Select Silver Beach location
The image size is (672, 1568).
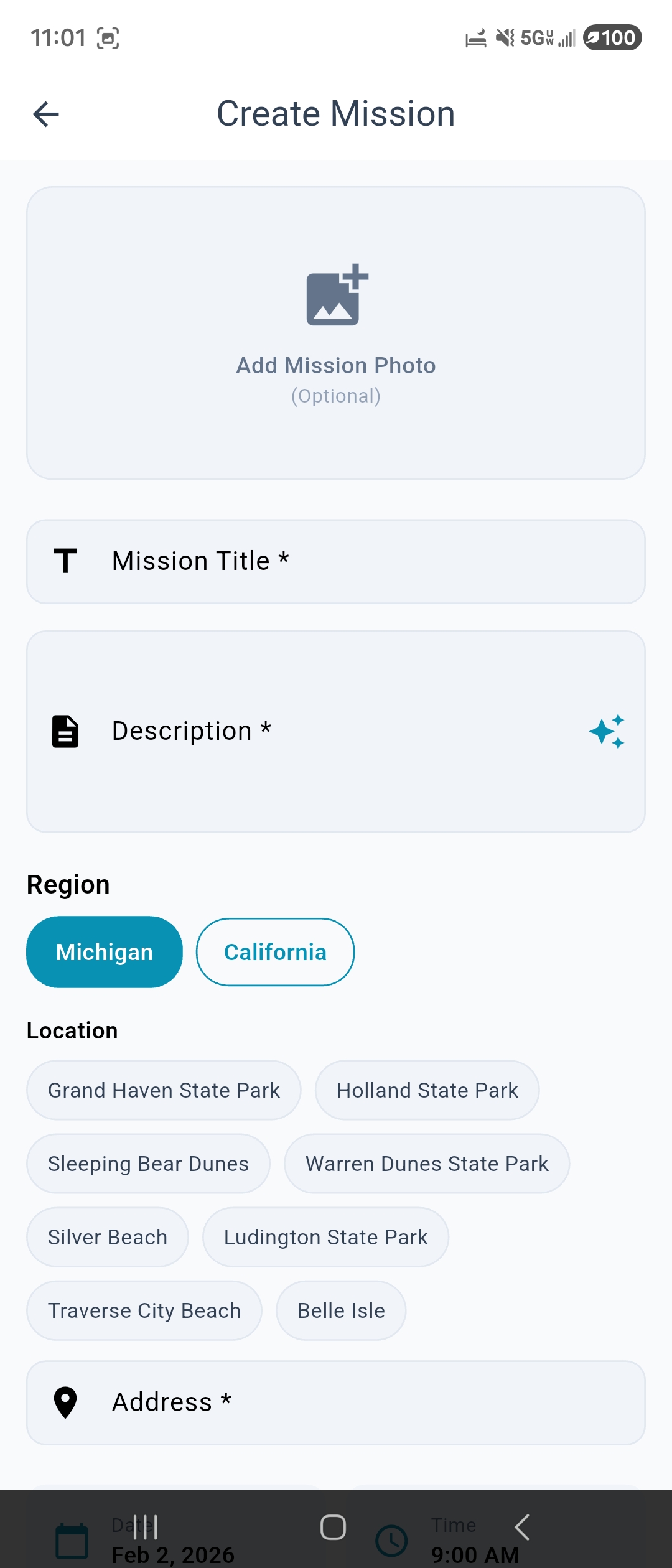point(108,1237)
